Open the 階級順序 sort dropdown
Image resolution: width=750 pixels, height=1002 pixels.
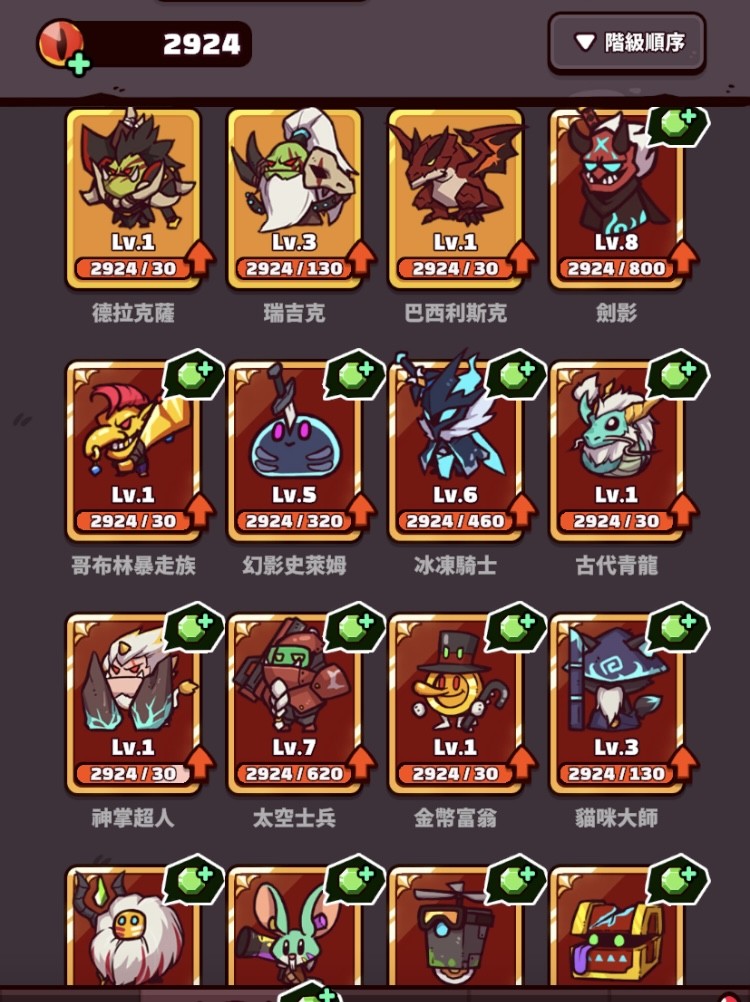click(627, 43)
